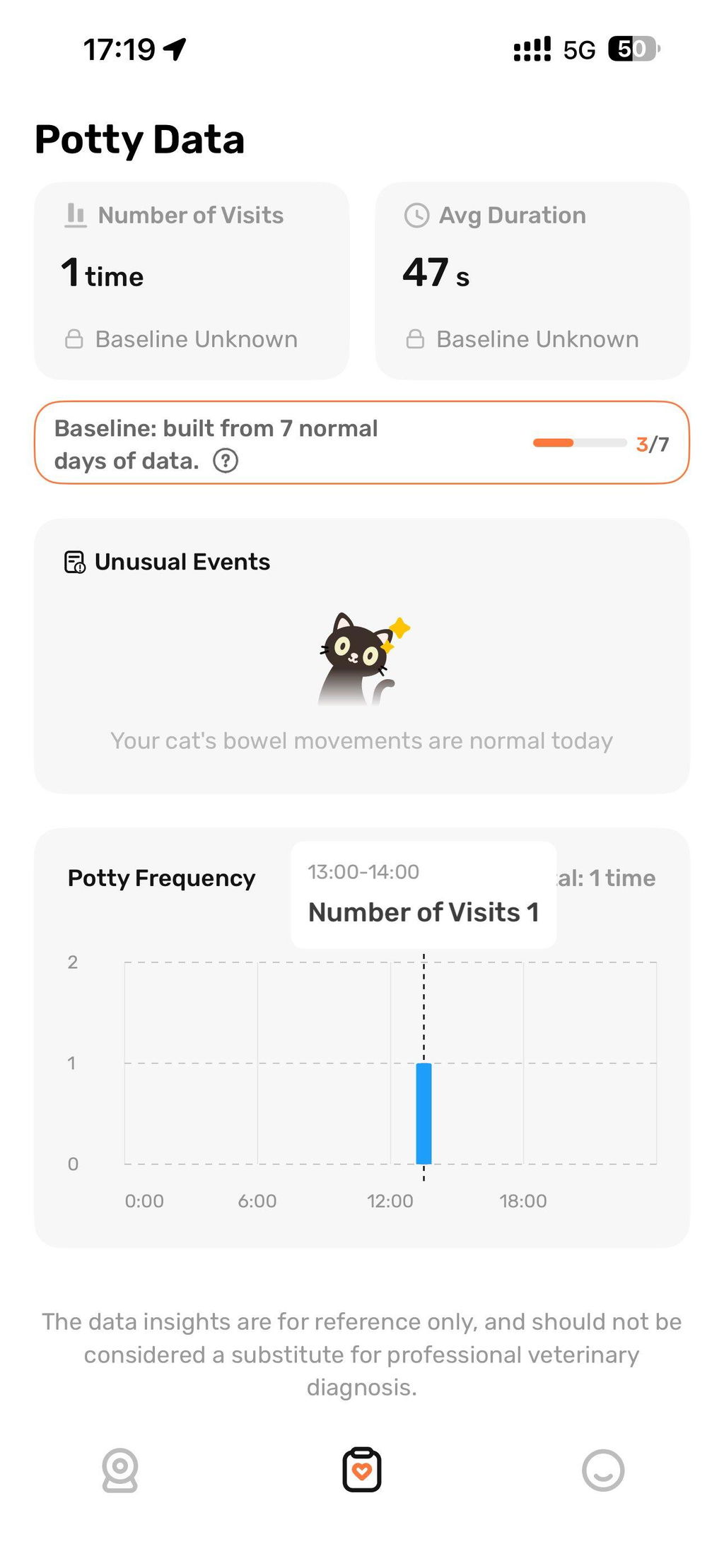Image resolution: width=724 pixels, height=1568 pixels.
Task: Open the baseline help question mark
Action: click(x=226, y=461)
